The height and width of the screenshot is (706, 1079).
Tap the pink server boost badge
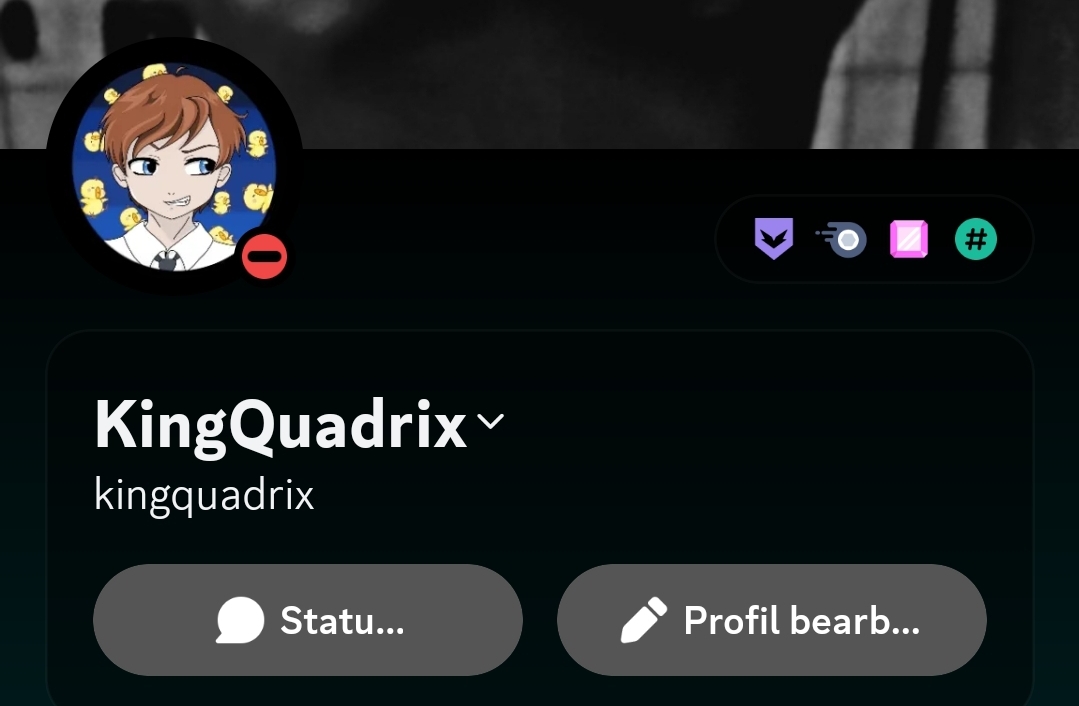pyautogui.click(x=909, y=239)
